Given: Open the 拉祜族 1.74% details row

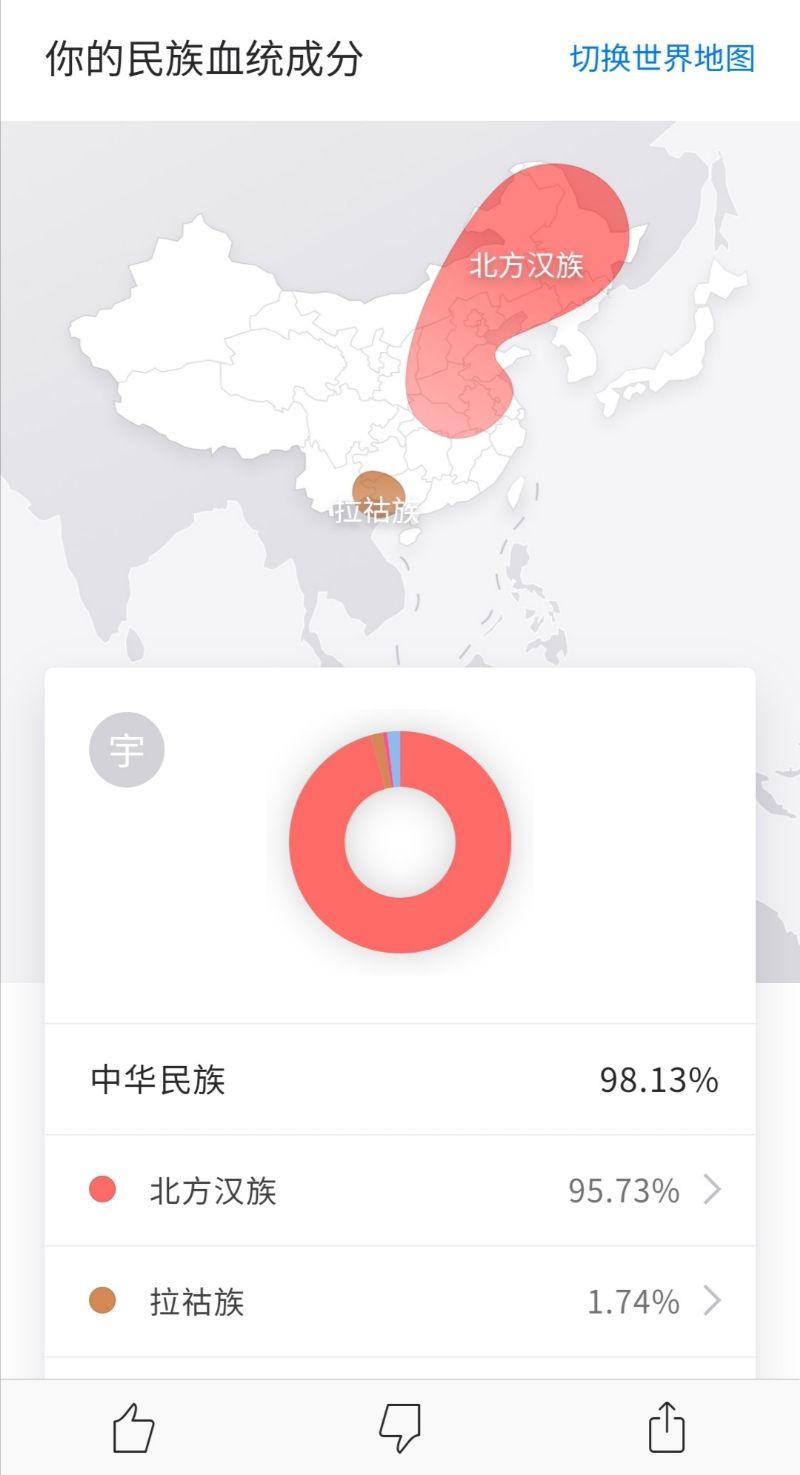Looking at the screenshot, I should [x=400, y=1301].
